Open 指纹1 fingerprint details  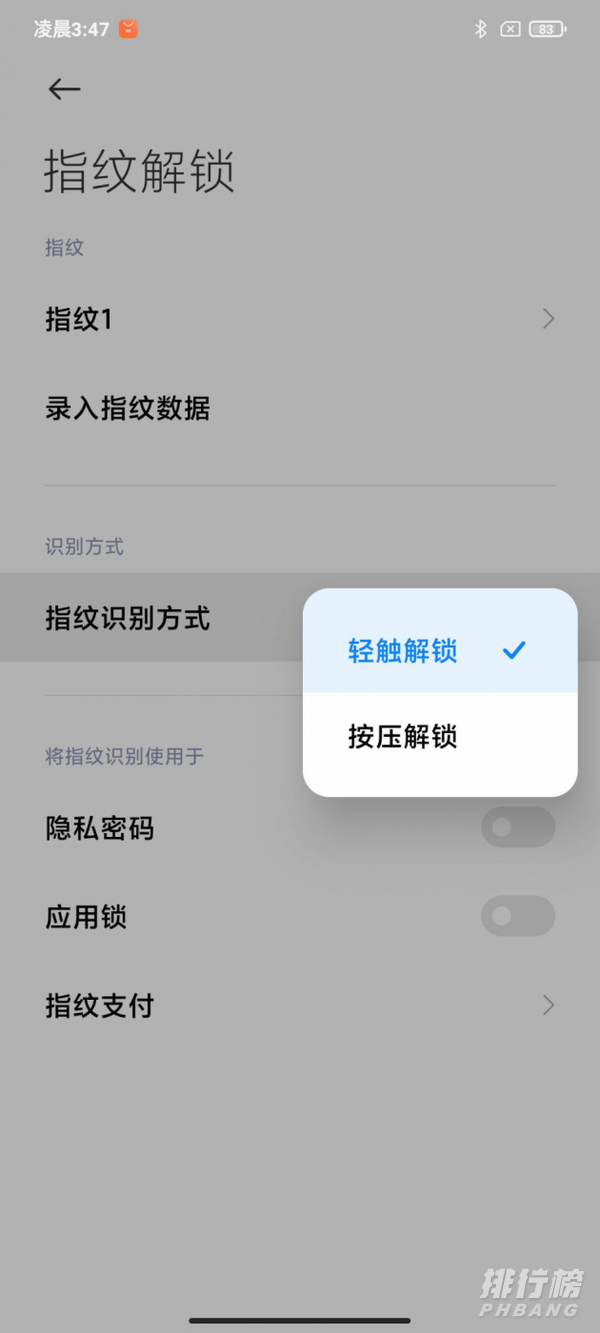click(300, 320)
